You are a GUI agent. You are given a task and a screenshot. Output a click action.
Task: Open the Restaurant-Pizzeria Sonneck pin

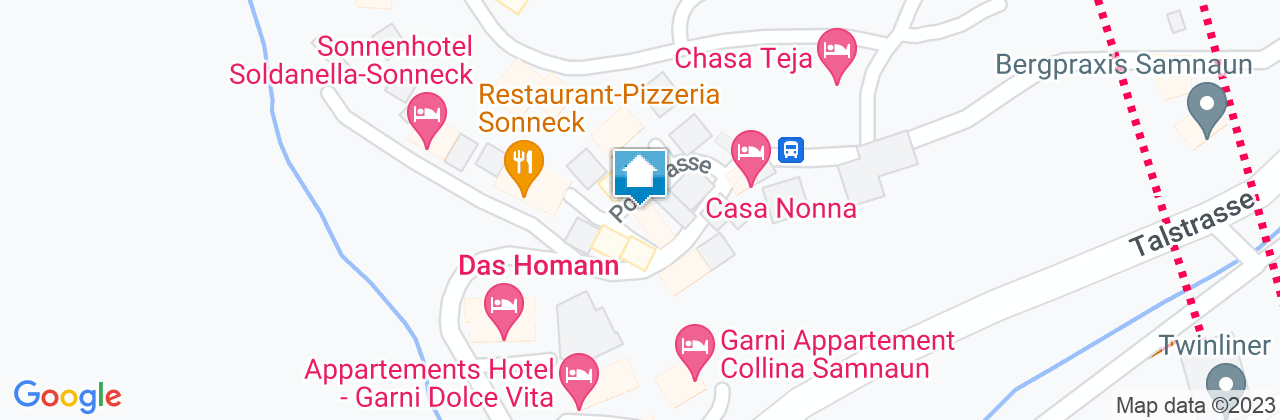coord(521,160)
